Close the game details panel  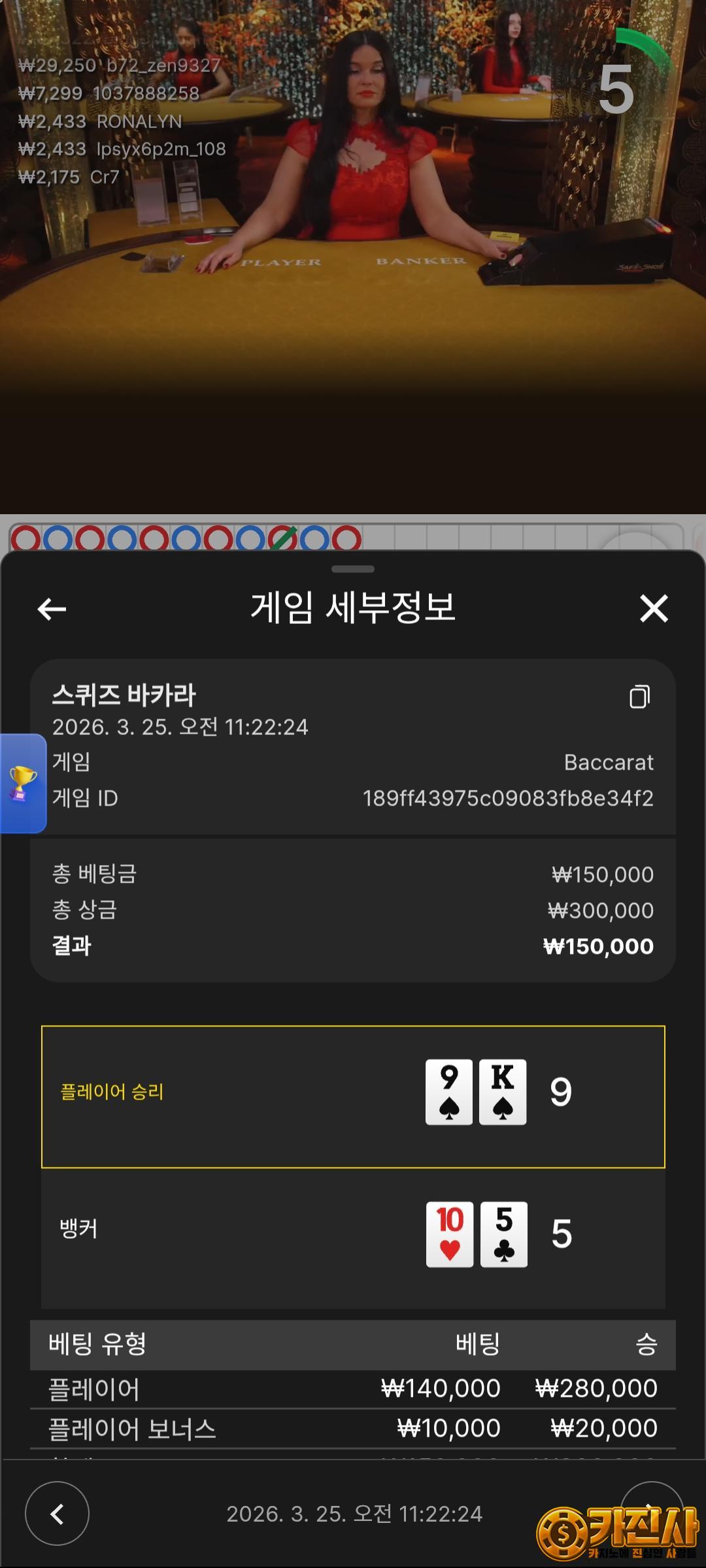point(653,608)
